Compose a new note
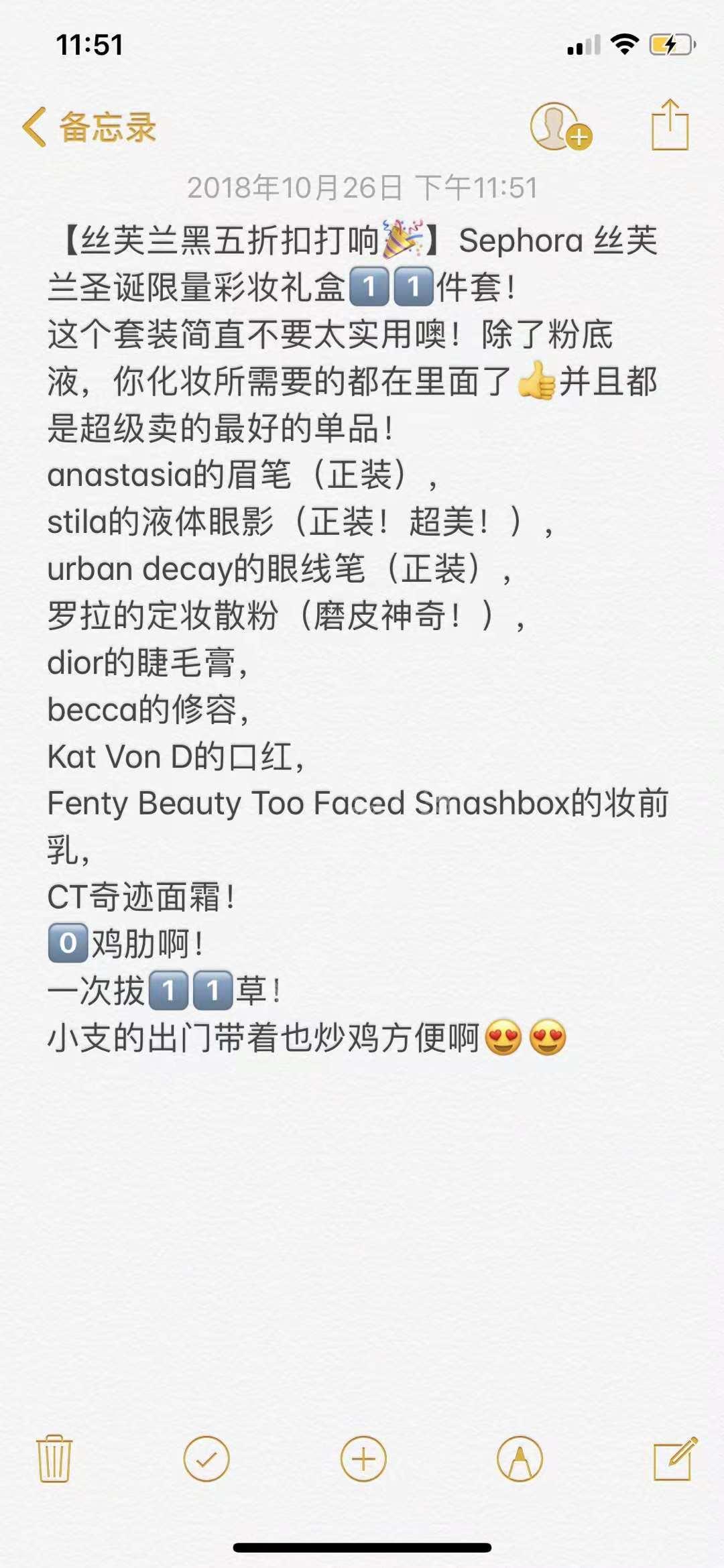724x1568 pixels. pyautogui.click(x=674, y=1459)
